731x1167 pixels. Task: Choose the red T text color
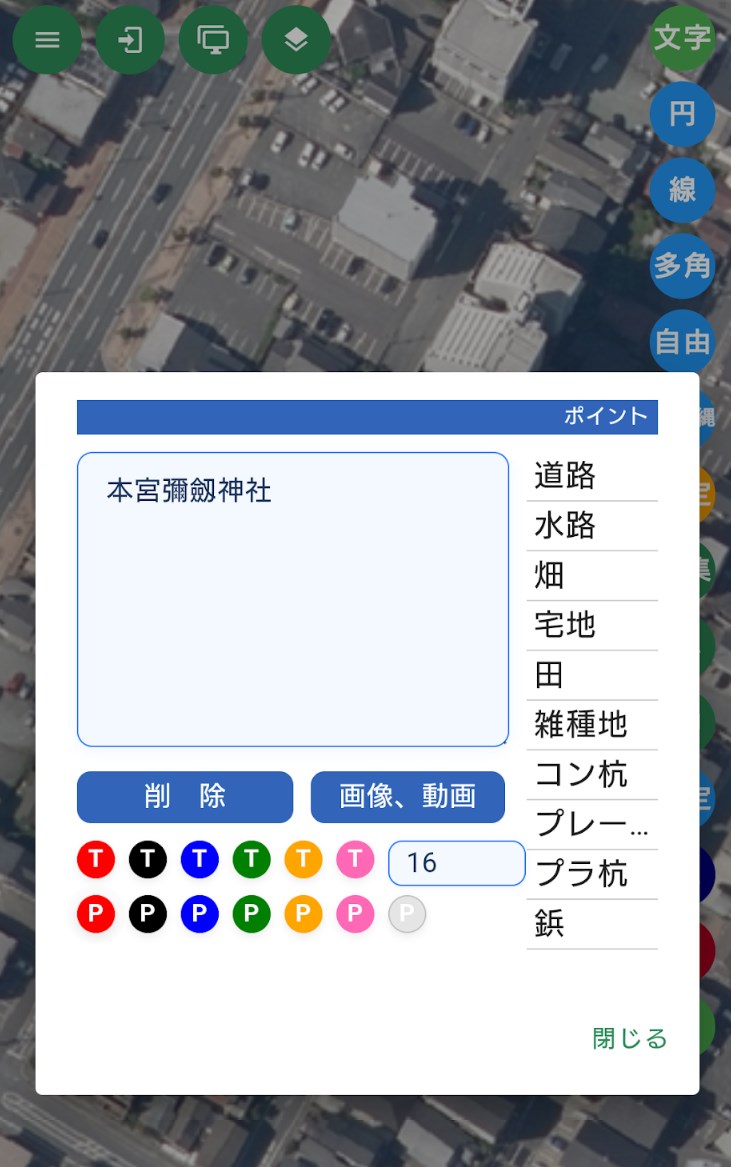point(96,859)
